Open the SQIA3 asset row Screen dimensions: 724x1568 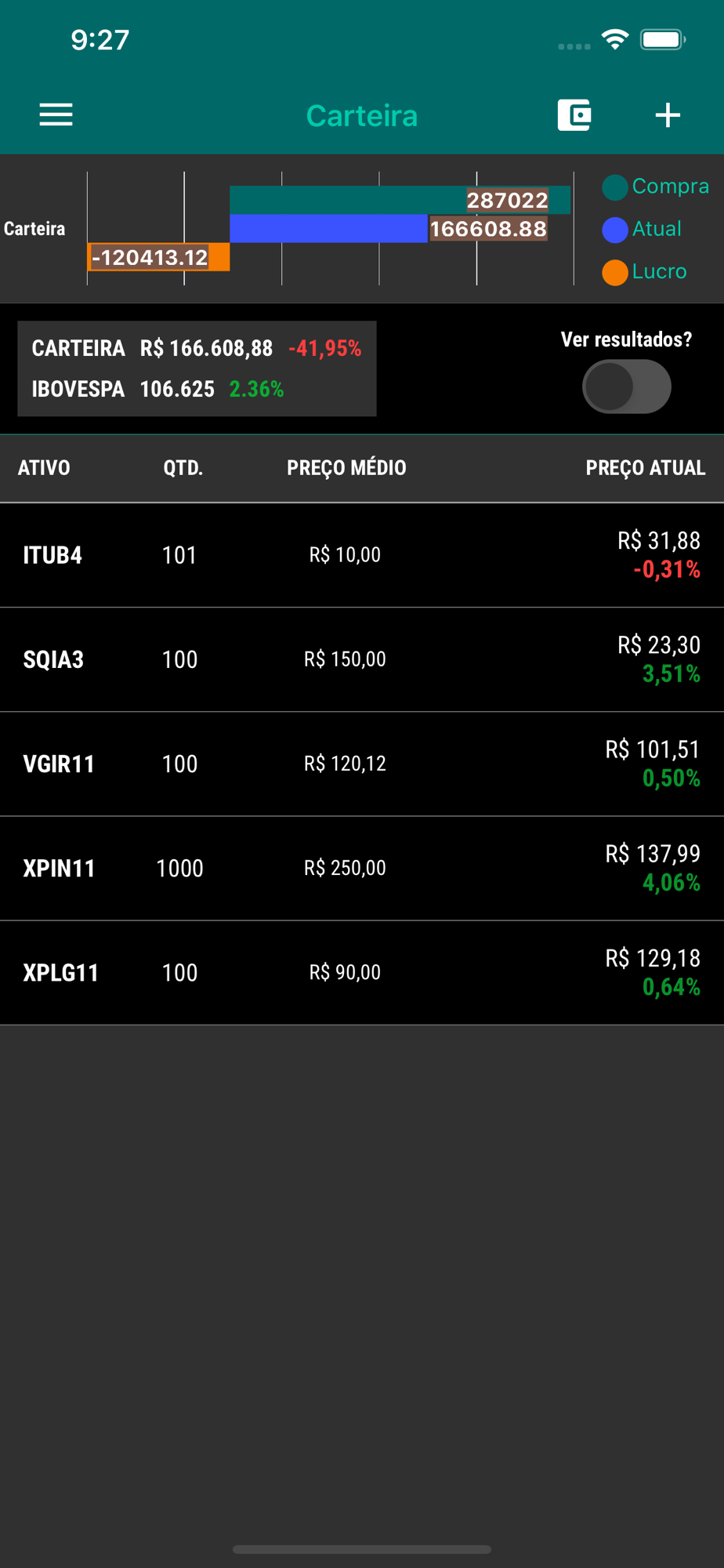(x=362, y=659)
